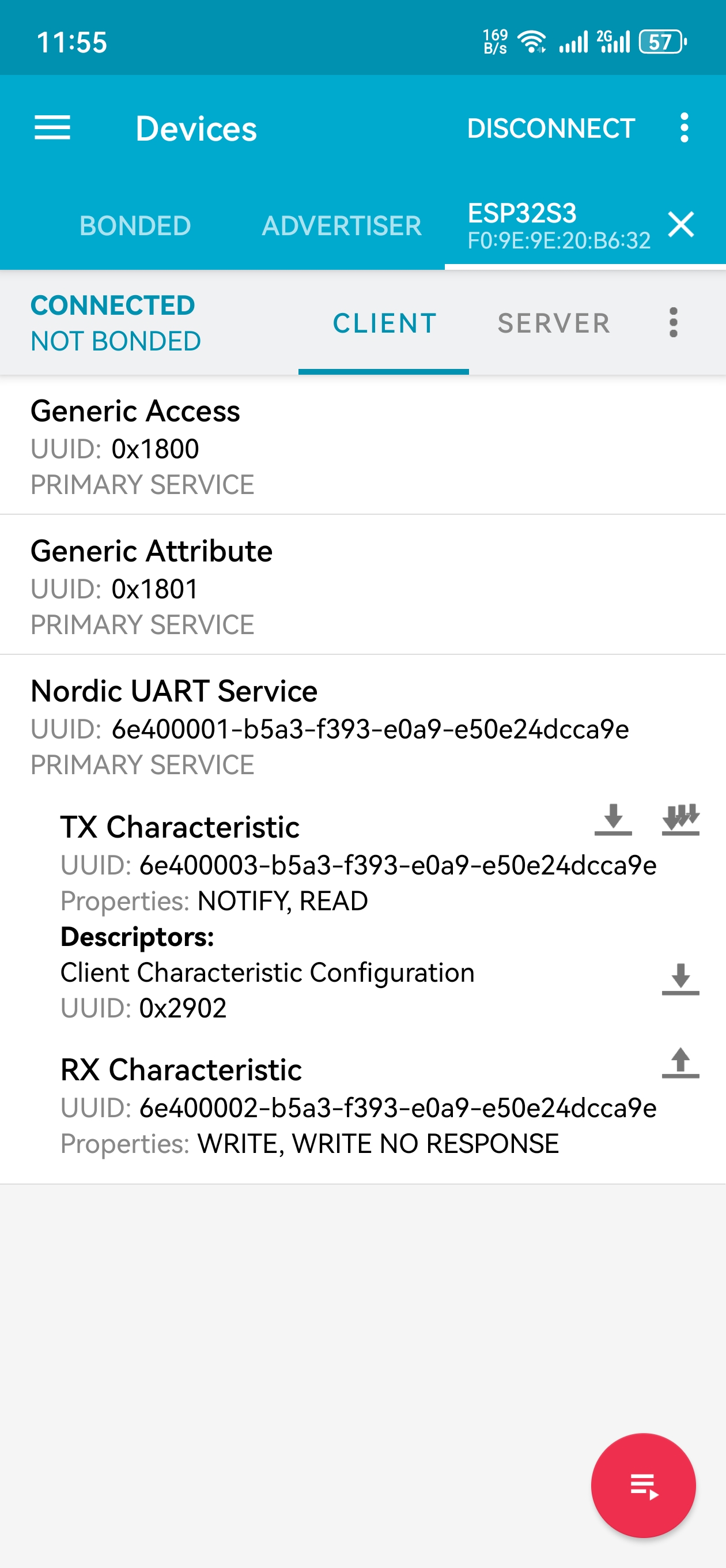Expand the Generic Access service

pos(362,446)
